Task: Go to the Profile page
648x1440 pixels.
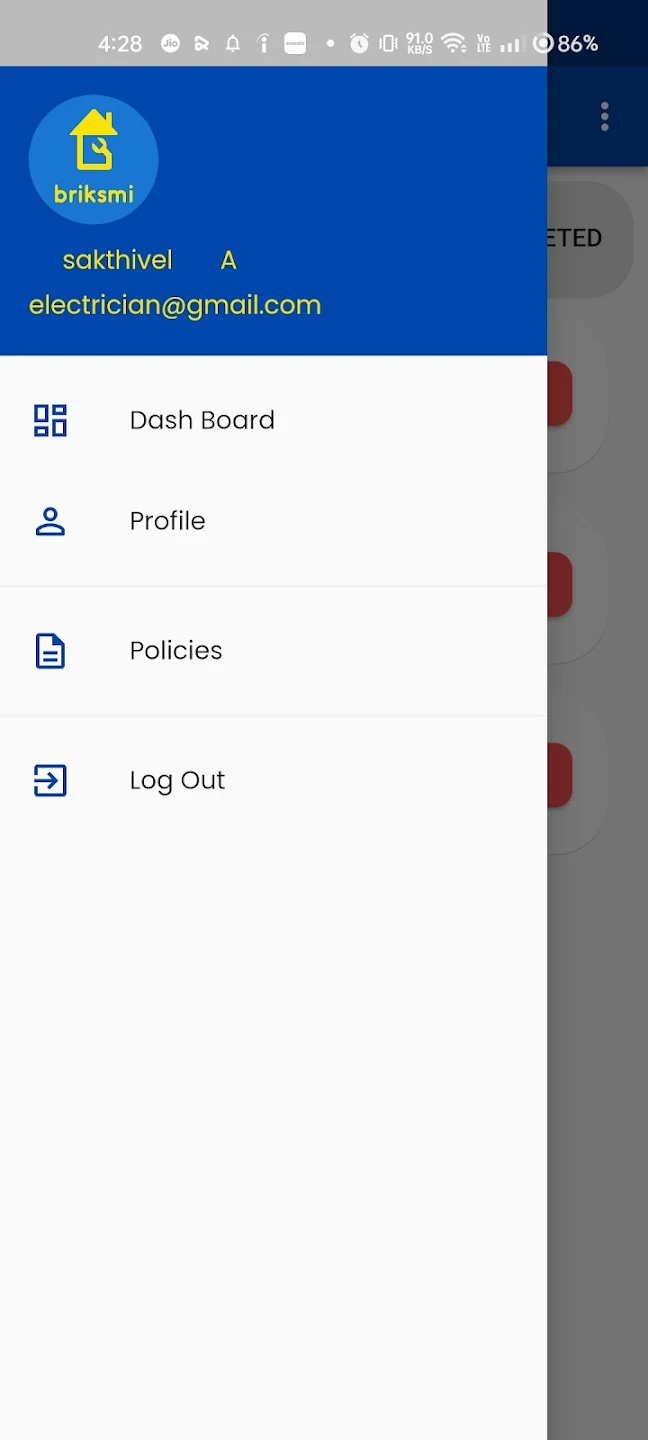Action: click(x=167, y=521)
